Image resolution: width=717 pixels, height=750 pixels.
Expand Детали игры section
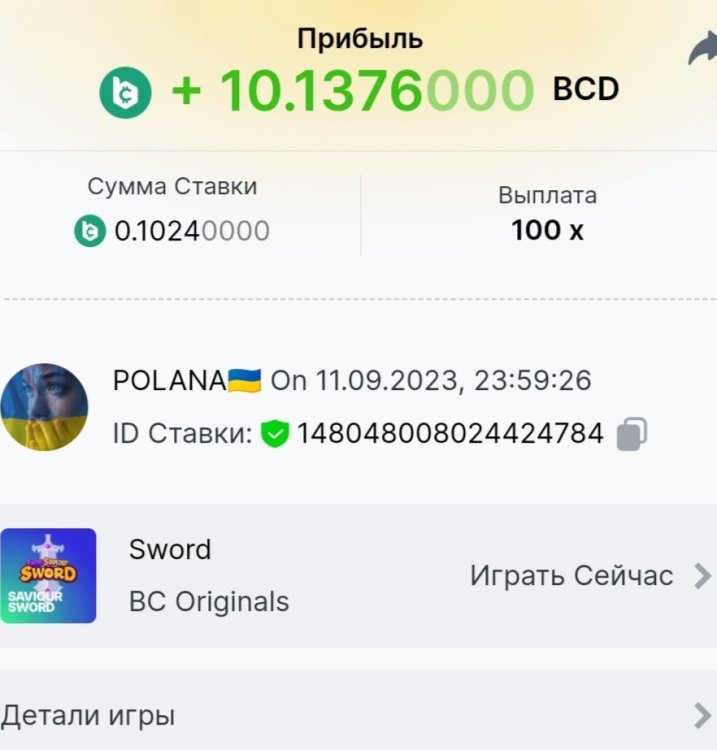tap(358, 716)
